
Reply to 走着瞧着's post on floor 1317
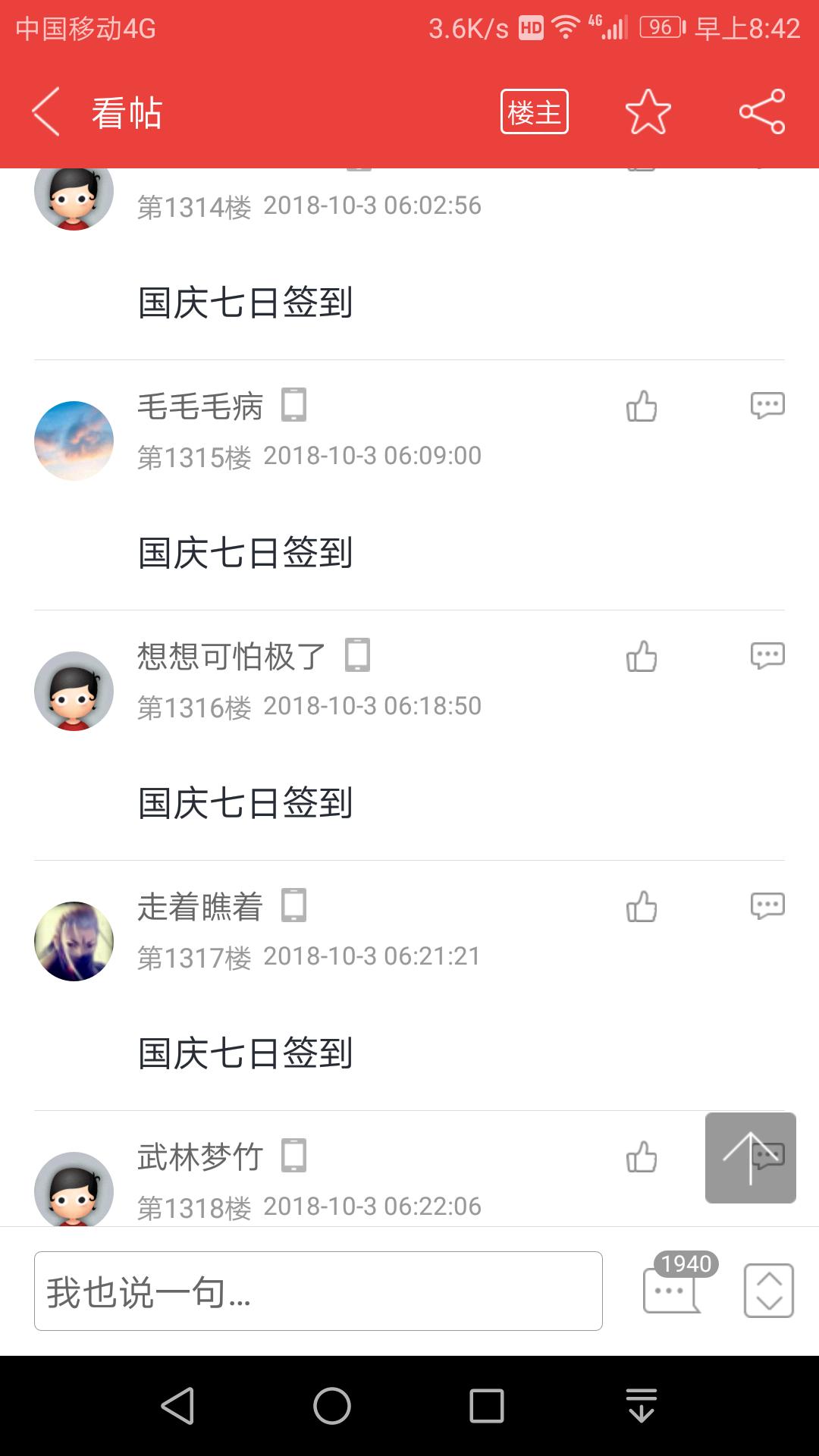(x=767, y=906)
